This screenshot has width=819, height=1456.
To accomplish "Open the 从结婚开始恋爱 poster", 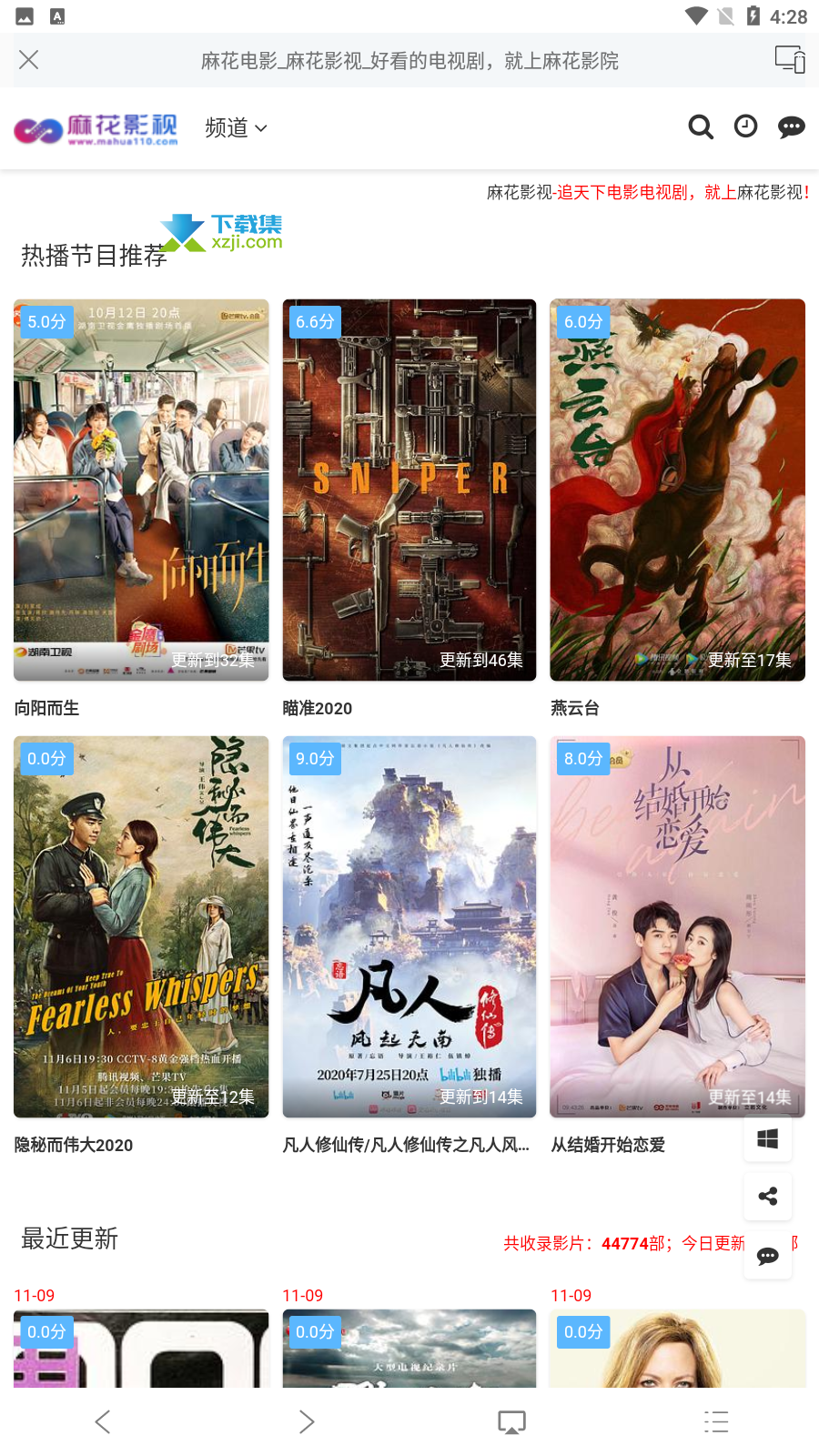I will point(678,926).
